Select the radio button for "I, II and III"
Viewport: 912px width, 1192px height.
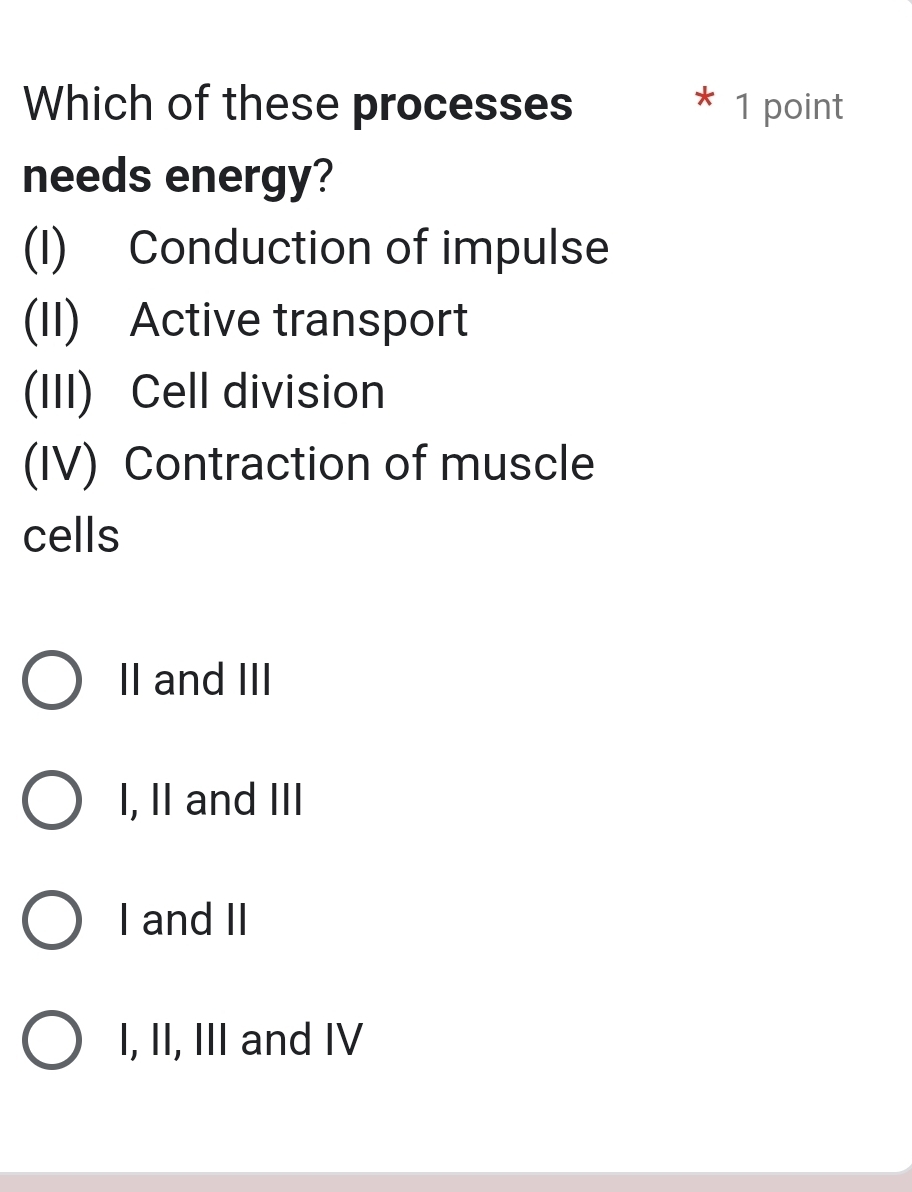[51, 800]
